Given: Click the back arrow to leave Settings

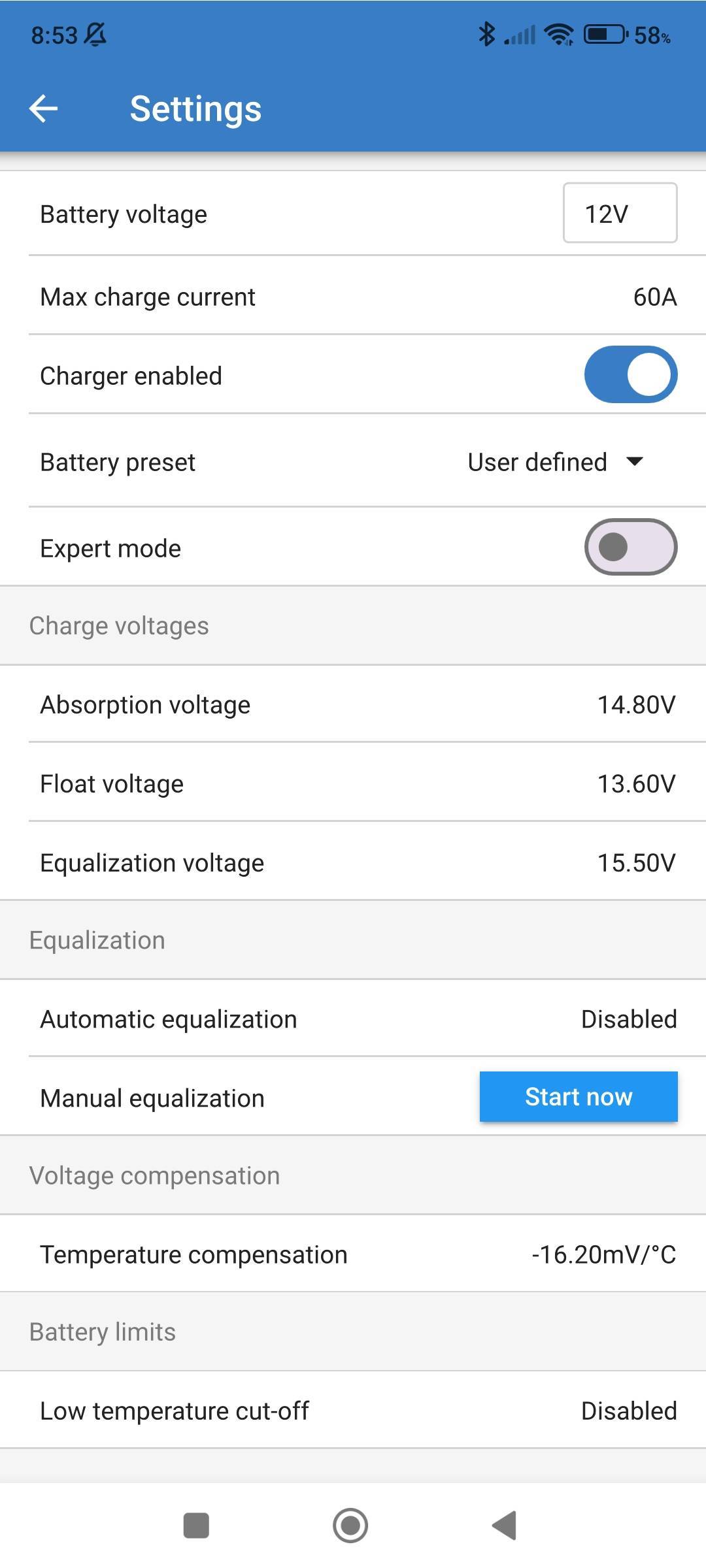Looking at the screenshot, I should 43,108.
